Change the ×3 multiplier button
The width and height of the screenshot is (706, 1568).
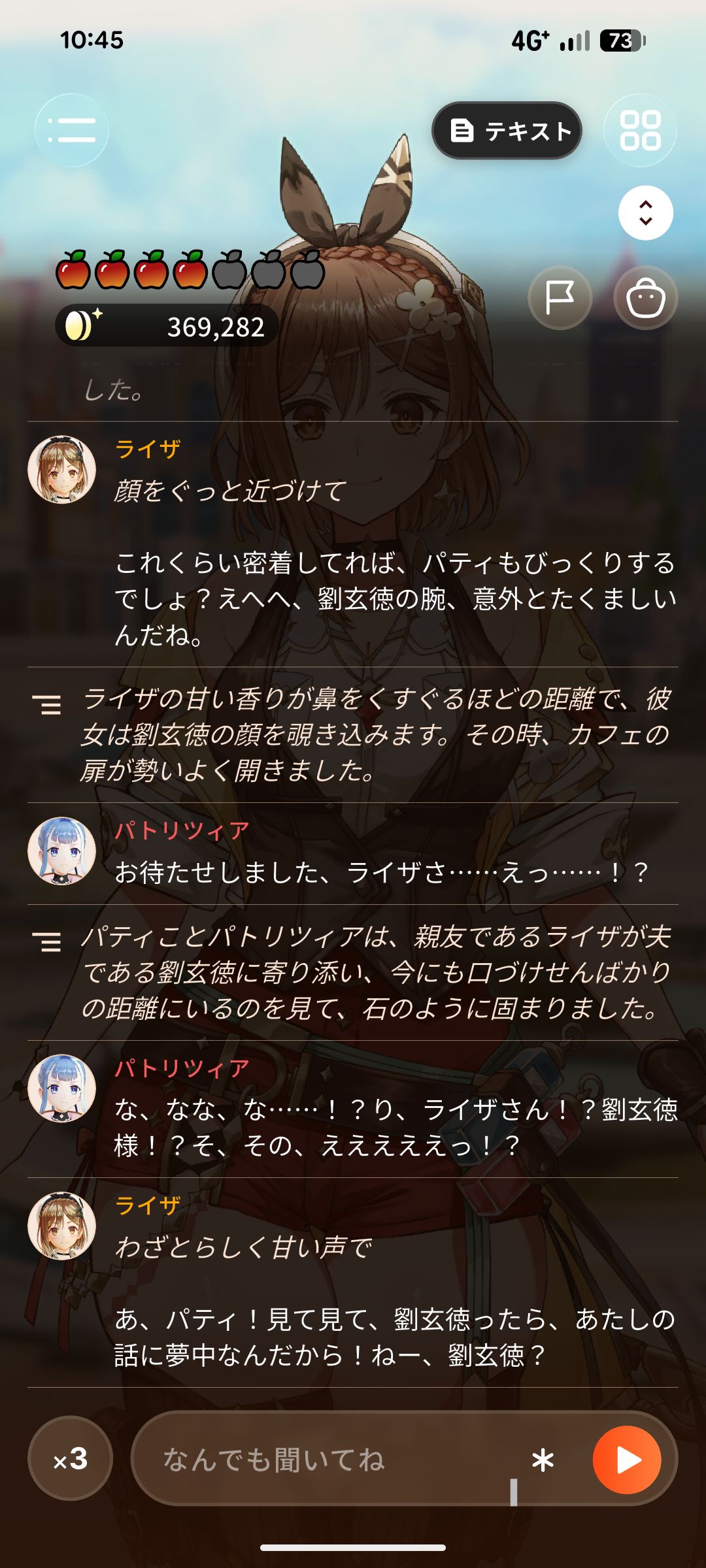click(71, 1458)
